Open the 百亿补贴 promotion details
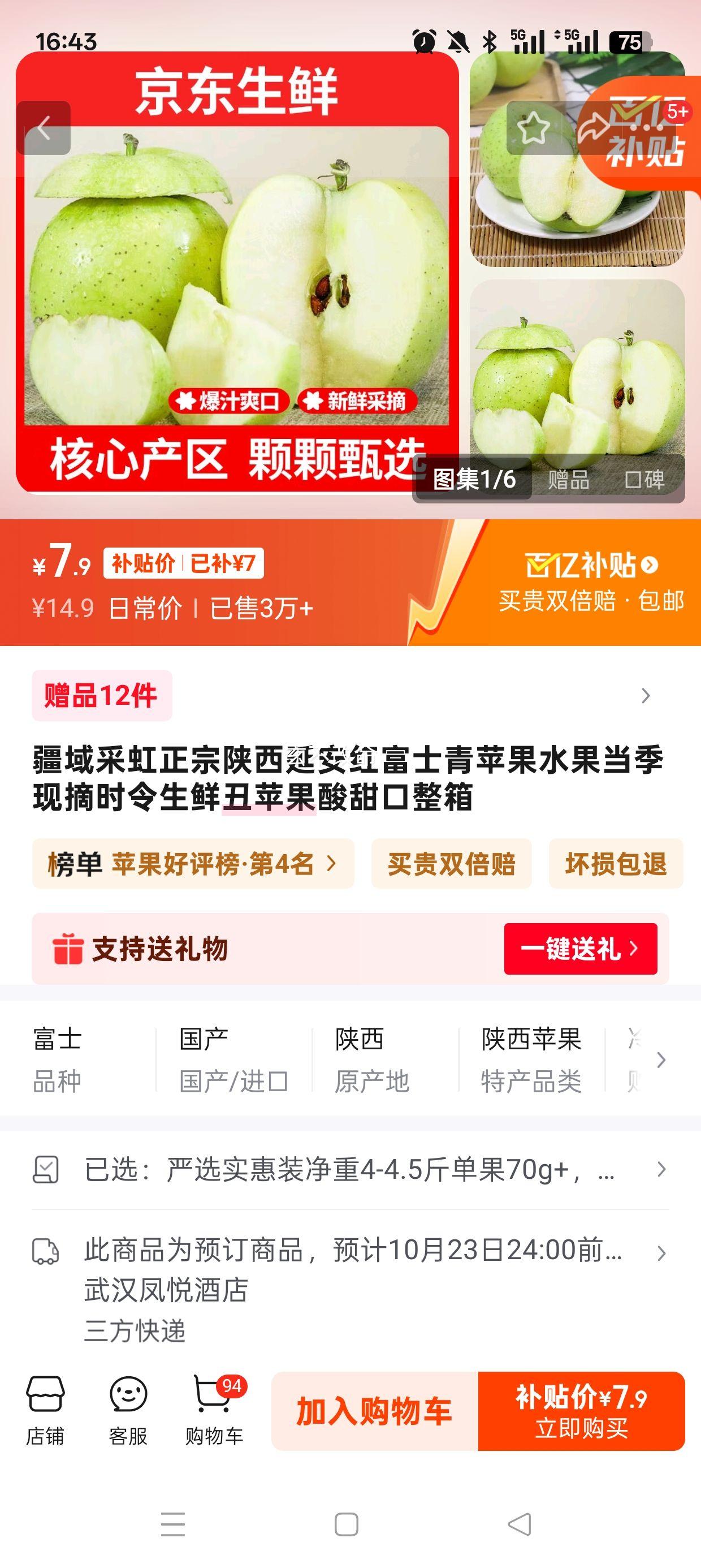Viewport: 701px width, 1568px height. pos(591,566)
